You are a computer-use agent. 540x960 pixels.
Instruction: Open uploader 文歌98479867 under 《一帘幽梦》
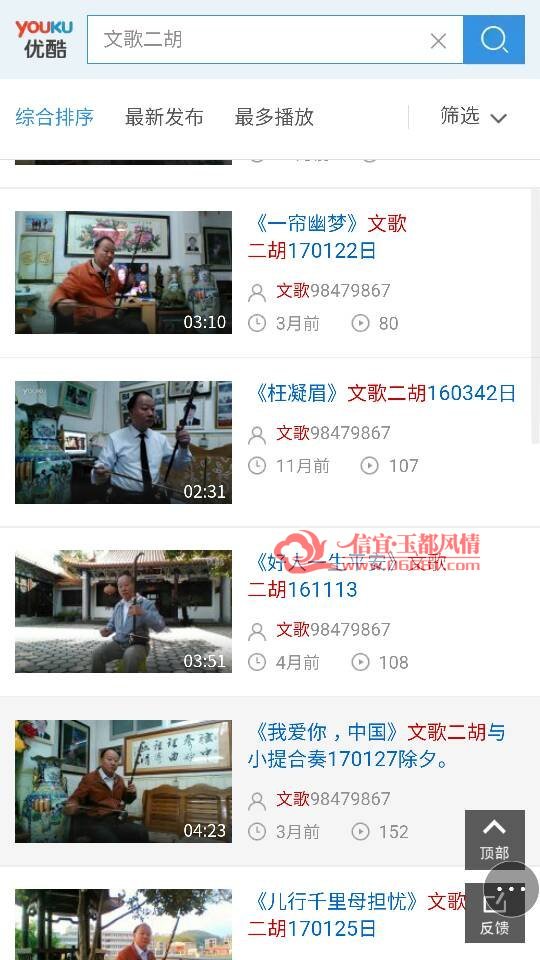tap(332, 290)
